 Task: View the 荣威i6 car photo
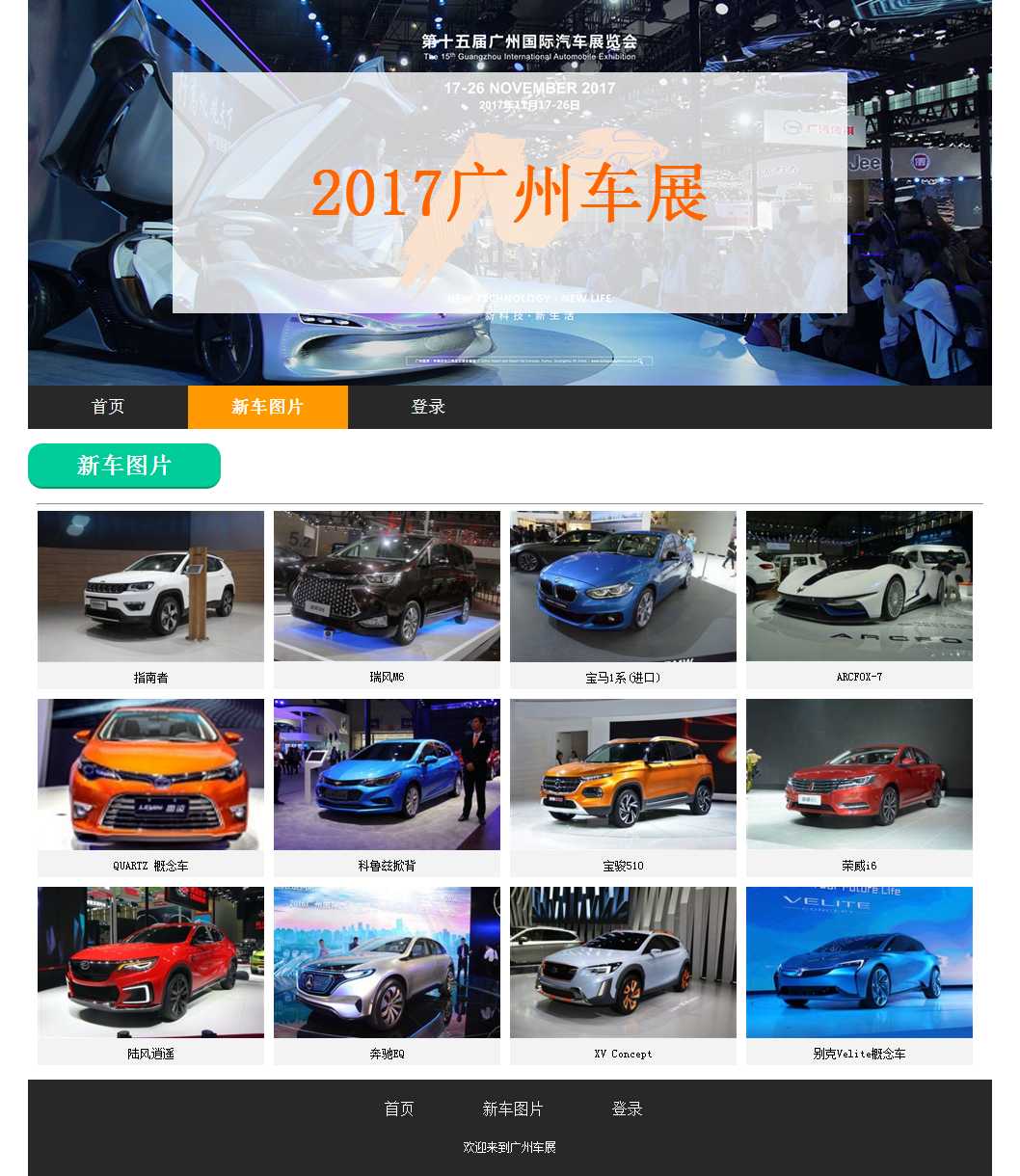[x=859, y=774]
